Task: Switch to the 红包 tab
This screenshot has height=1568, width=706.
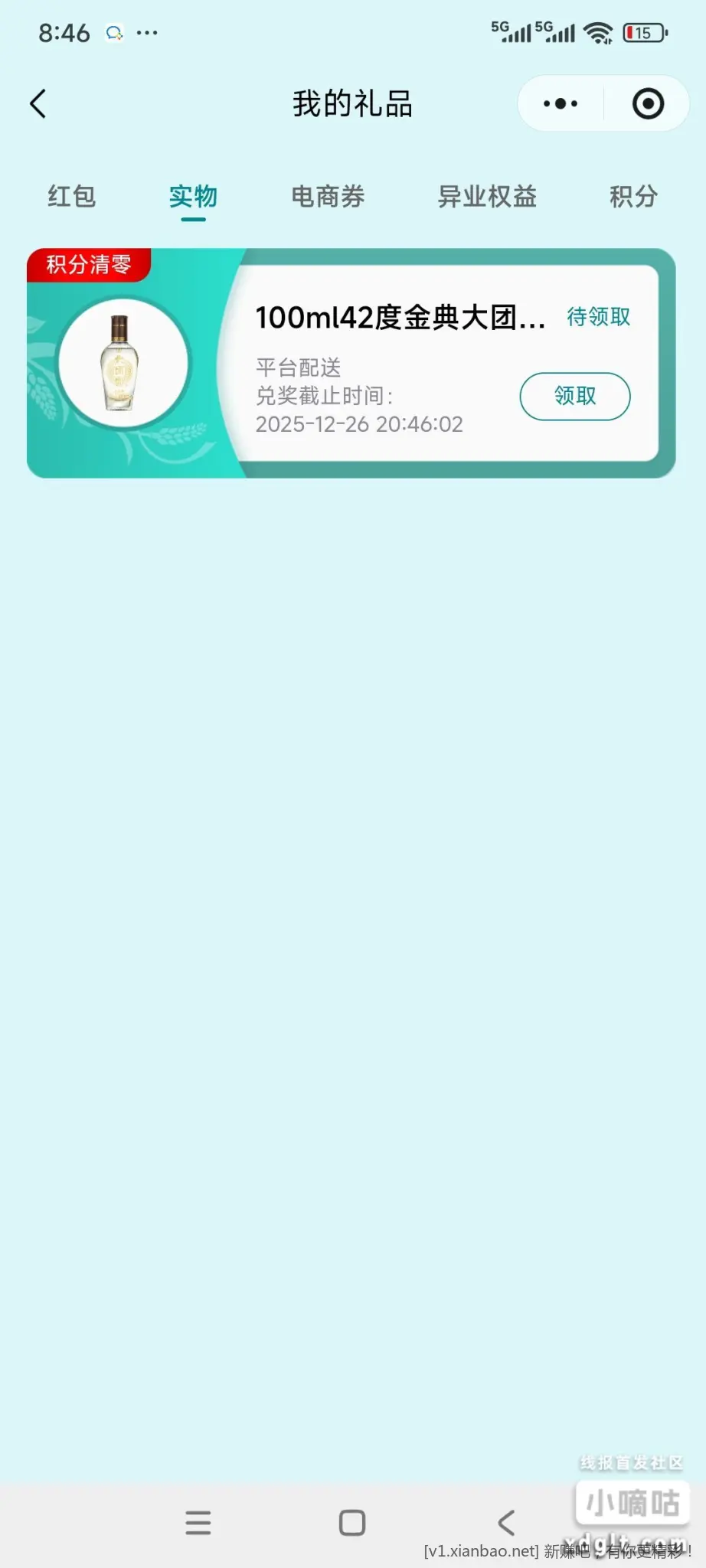Action: click(71, 197)
